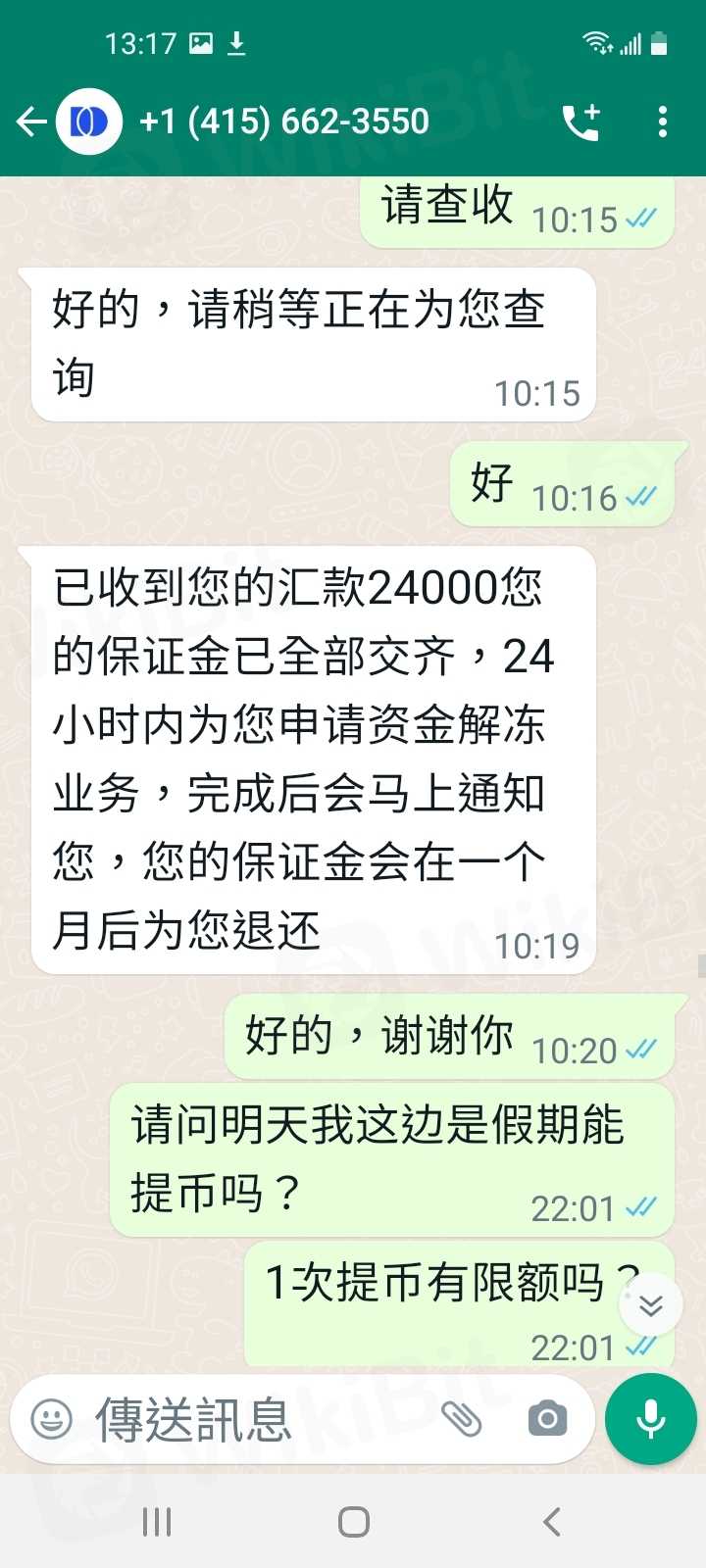Open contact info for +1 (415) 662-3550

284,122
